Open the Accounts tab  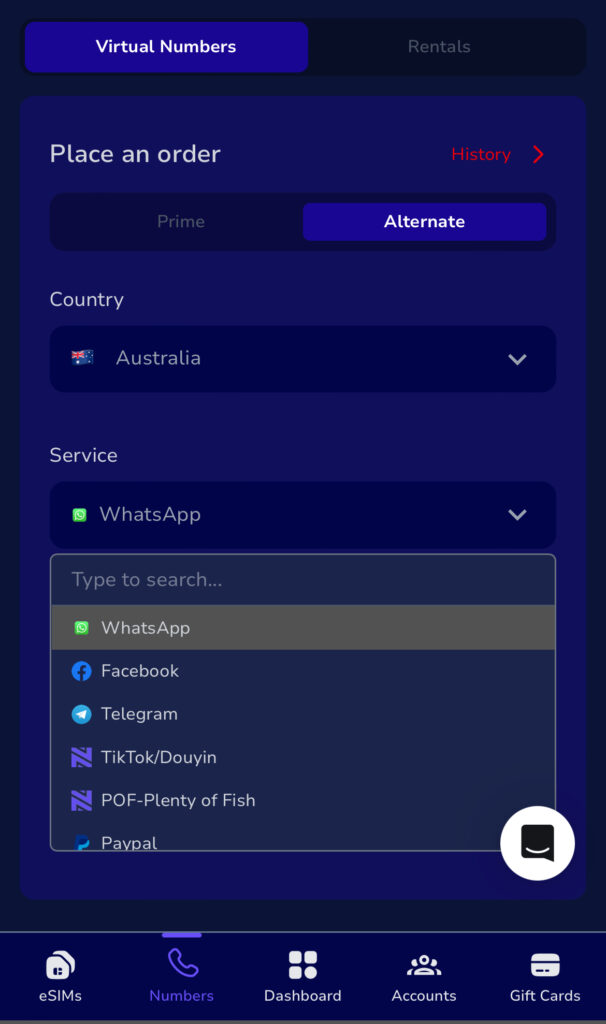424,977
